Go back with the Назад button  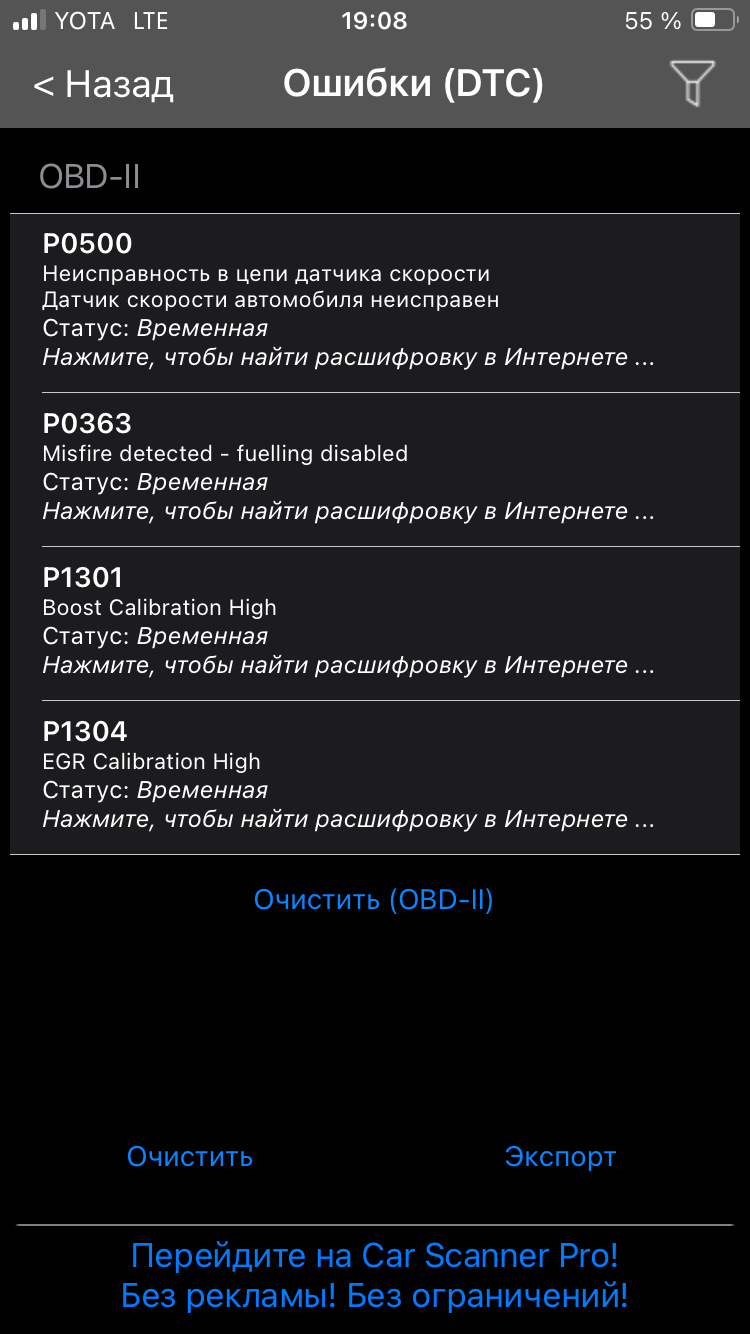coord(103,85)
